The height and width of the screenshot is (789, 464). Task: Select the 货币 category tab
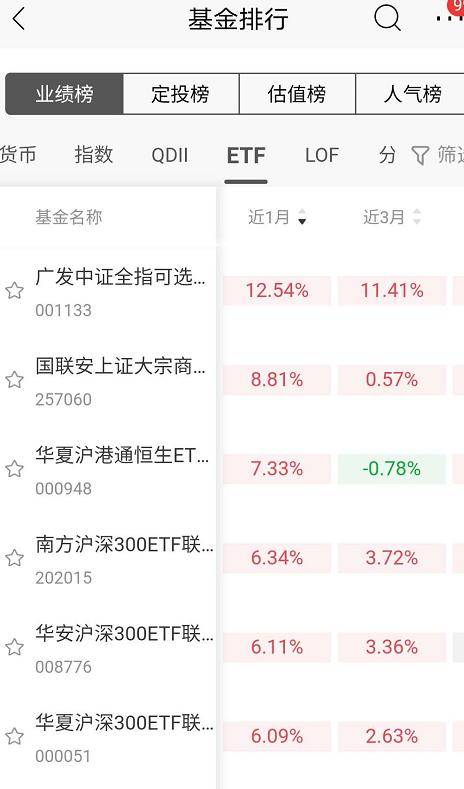point(18,155)
